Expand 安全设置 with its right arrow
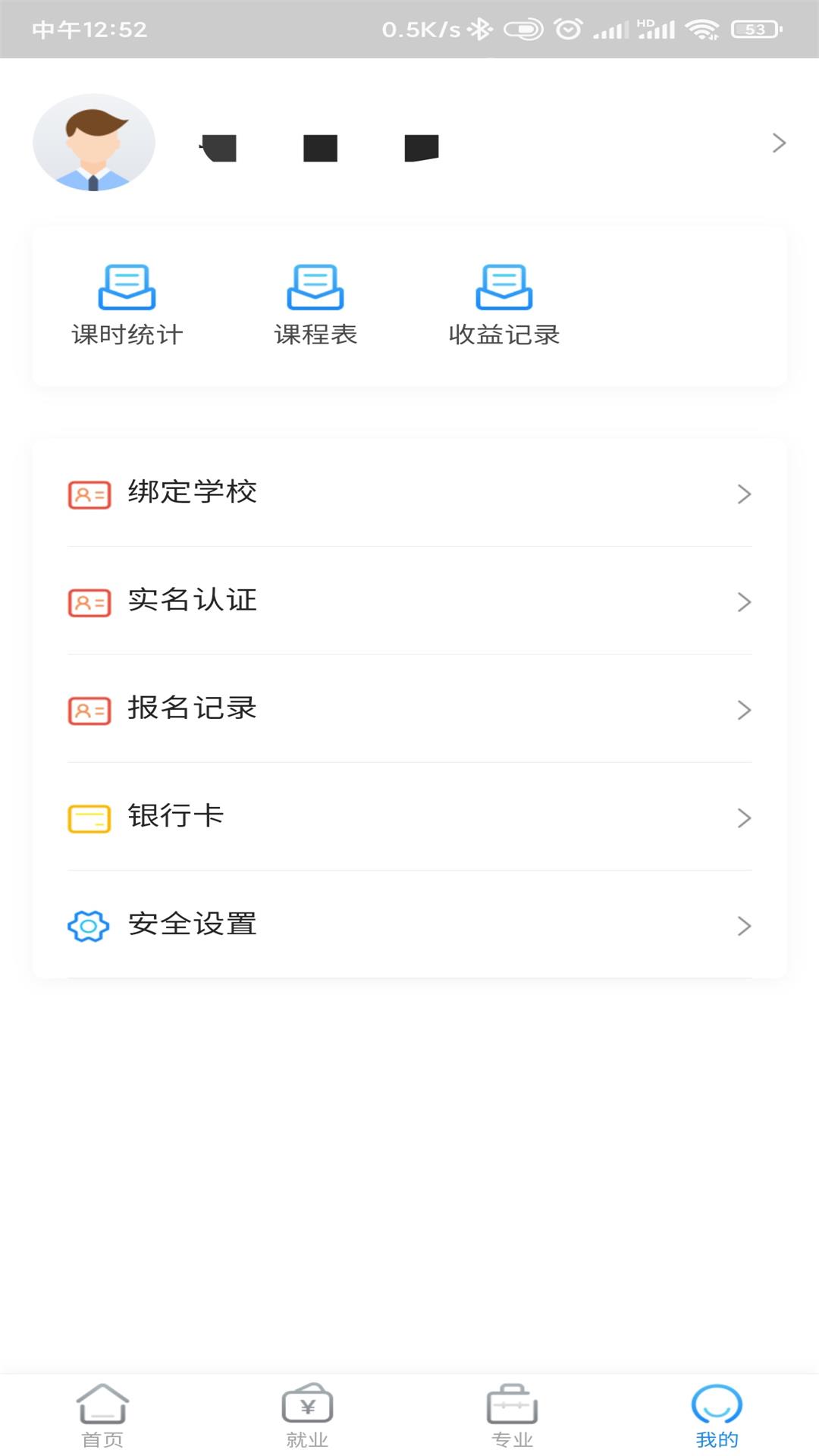This screenshot has height=1456, width=819. pyautogui.click(x=743, y=926)
